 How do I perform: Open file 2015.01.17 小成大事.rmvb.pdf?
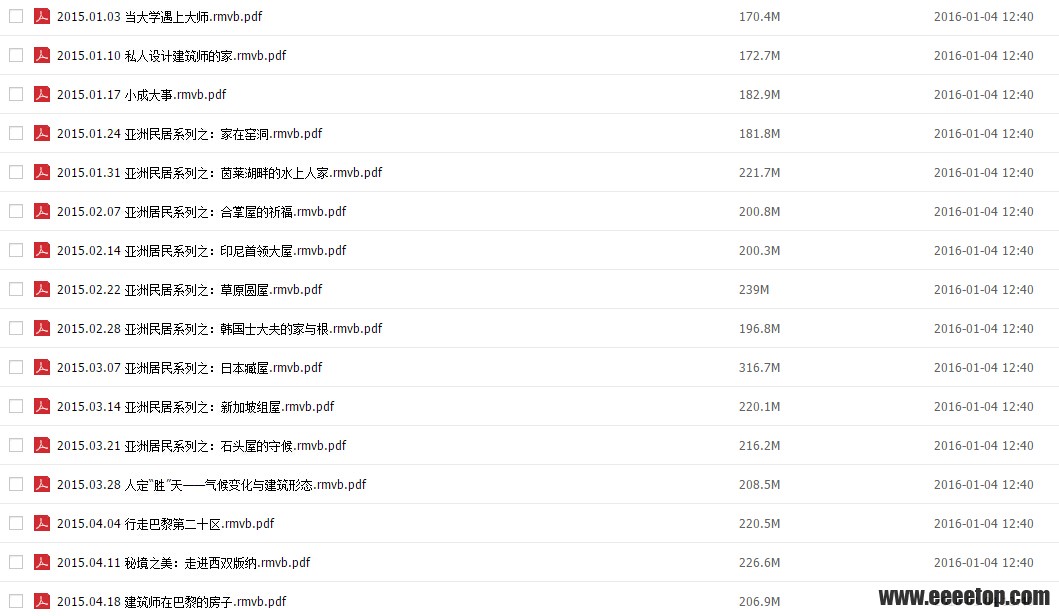[x=141, y=95]
